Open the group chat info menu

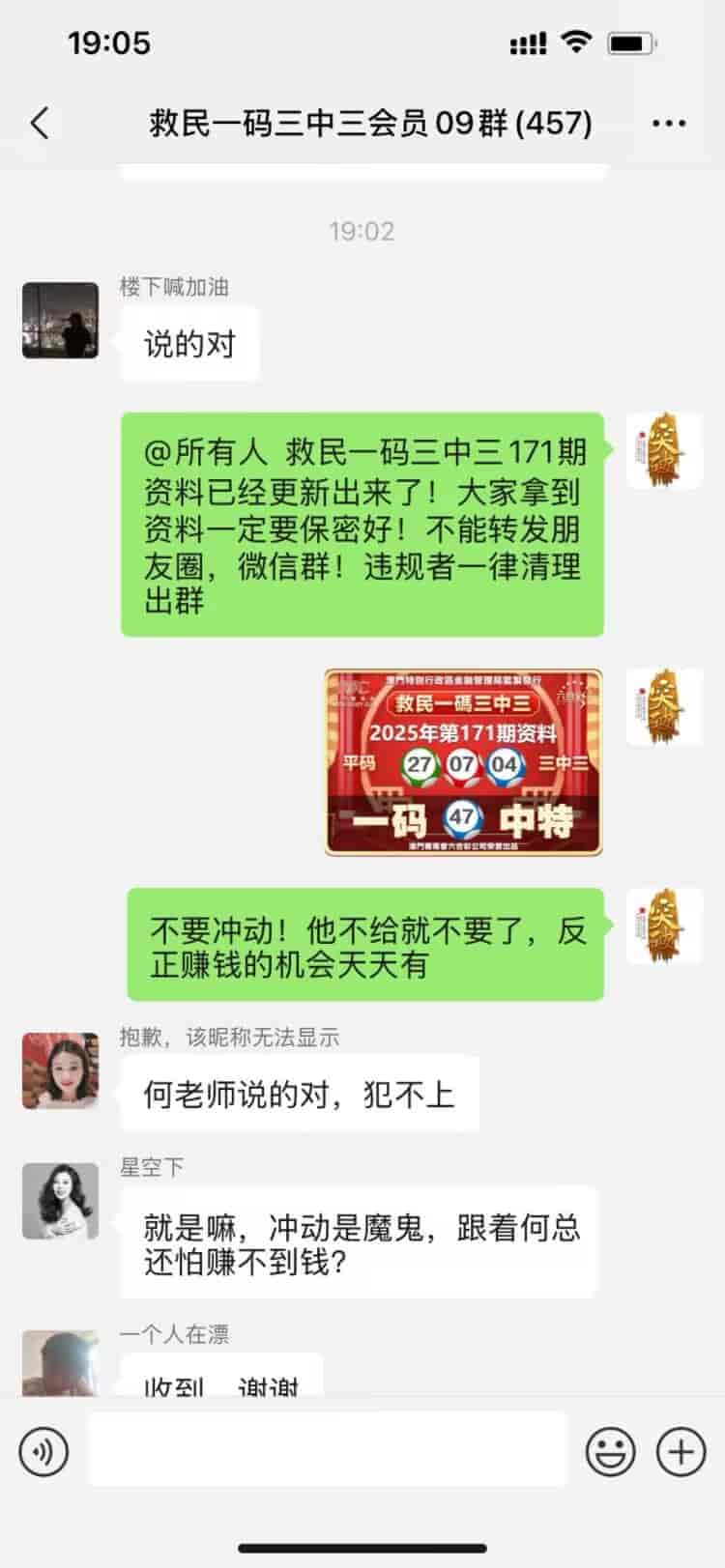(x=669, y=124)
